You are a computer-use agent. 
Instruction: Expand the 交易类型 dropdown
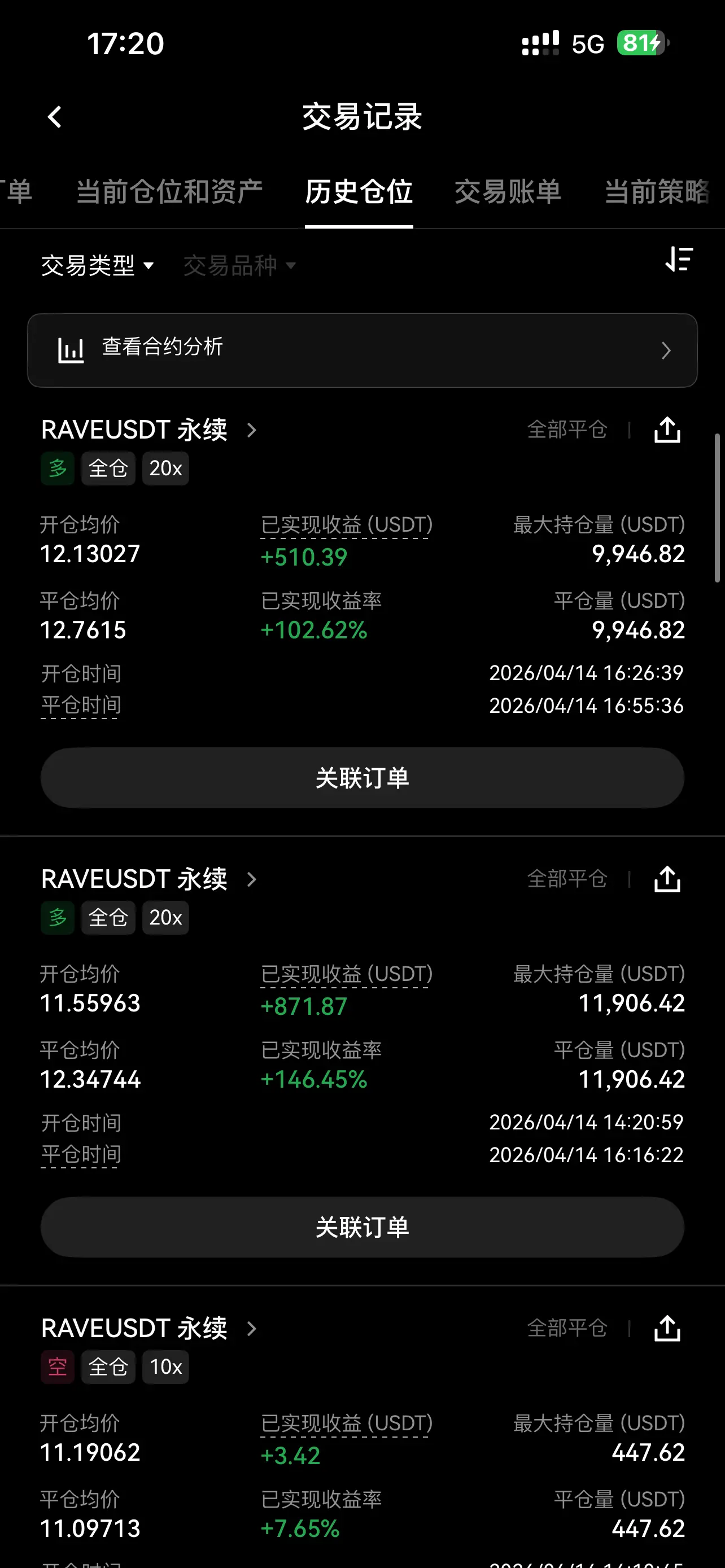[x=97, y=265]
